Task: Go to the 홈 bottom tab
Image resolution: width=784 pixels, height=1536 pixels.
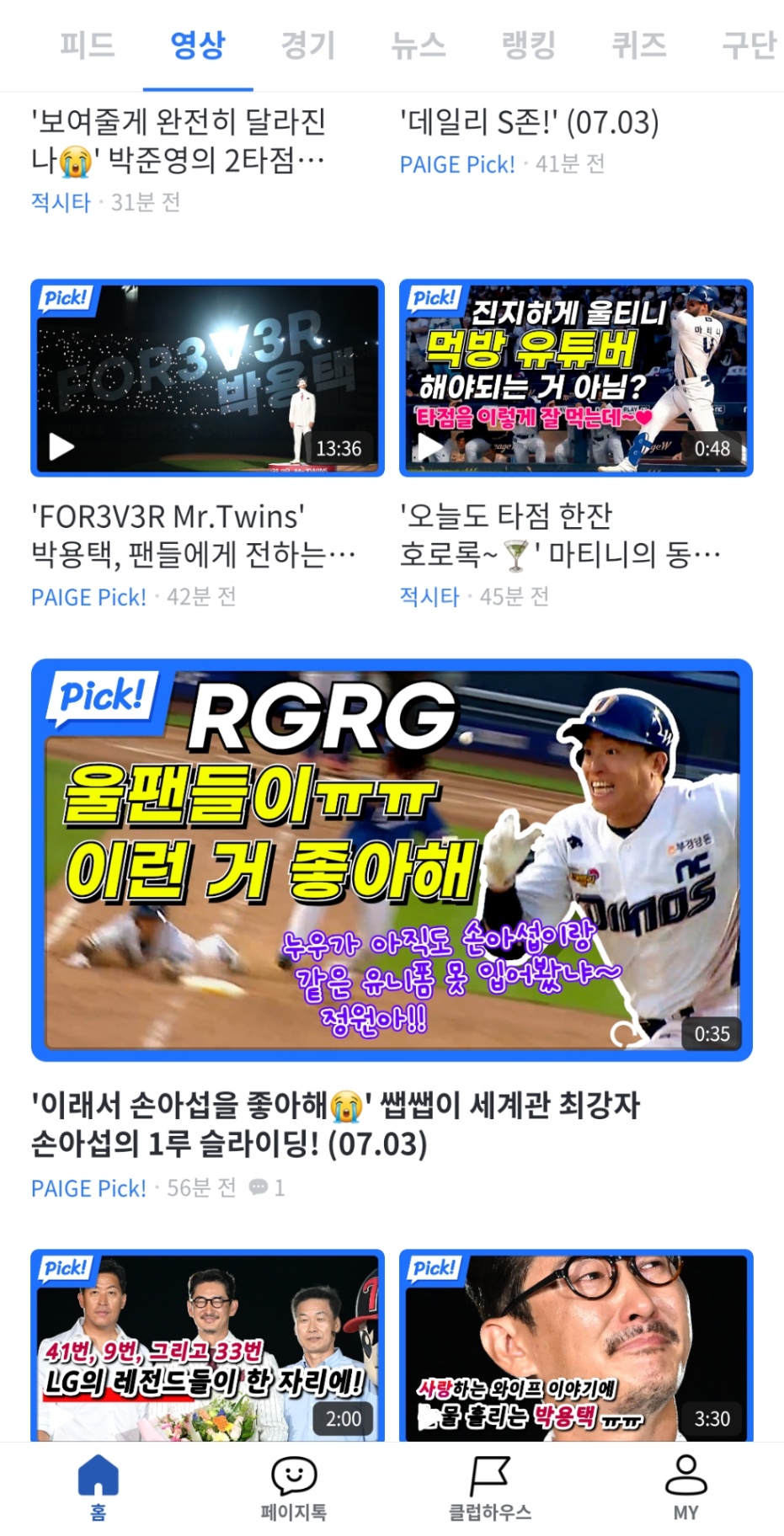Action: click(98, 1488)
